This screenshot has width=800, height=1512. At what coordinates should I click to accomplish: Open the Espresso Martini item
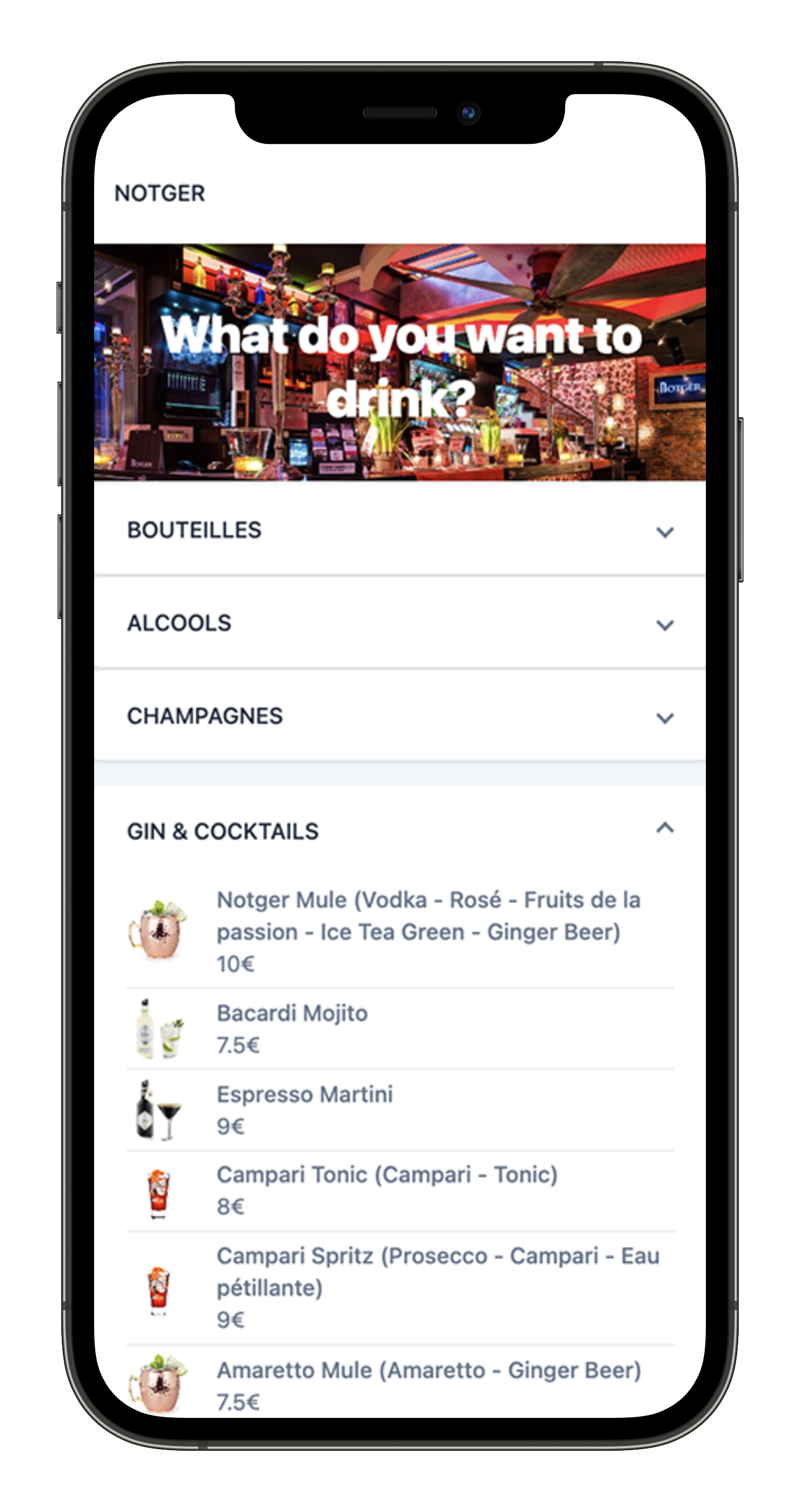pos(304,1109)
